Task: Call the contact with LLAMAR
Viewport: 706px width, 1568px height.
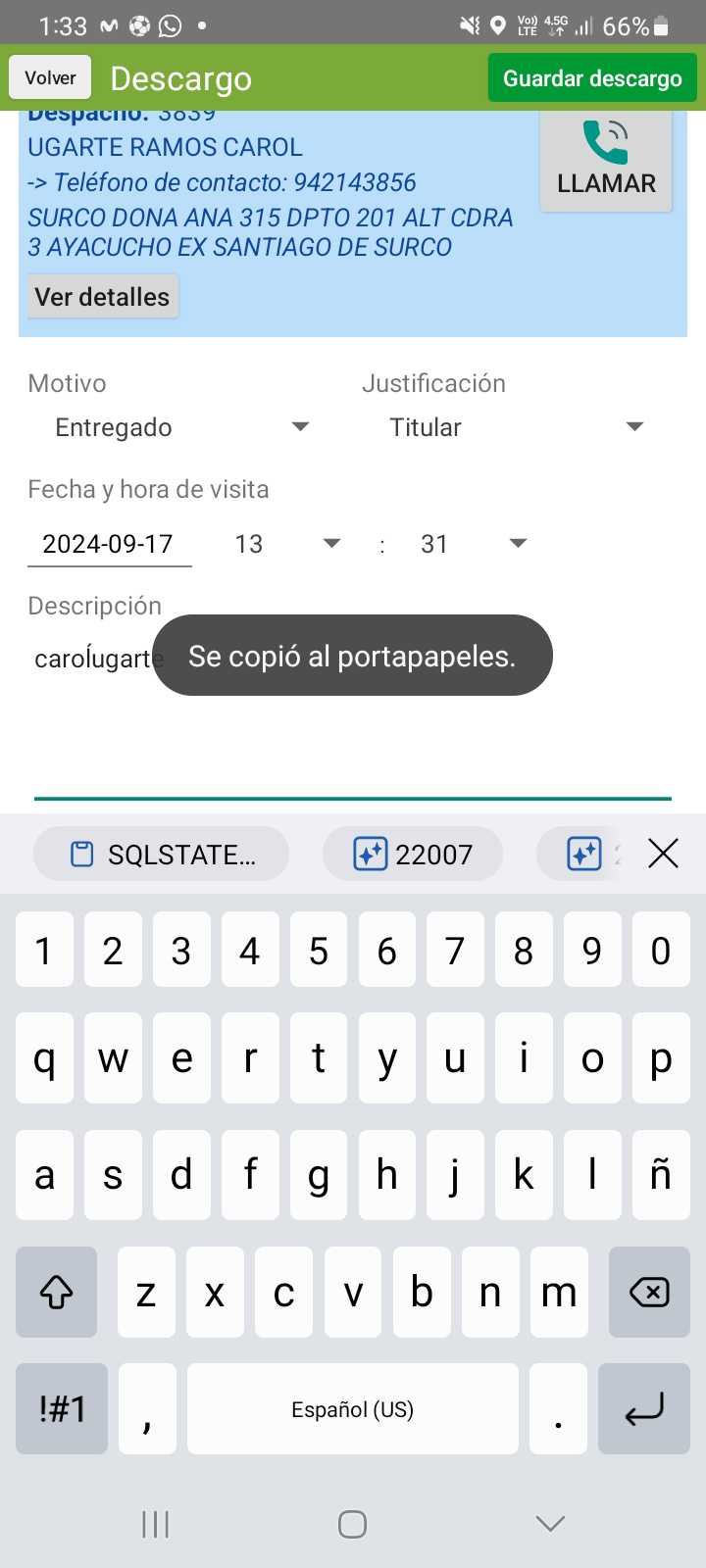Action: click(606, 159)
